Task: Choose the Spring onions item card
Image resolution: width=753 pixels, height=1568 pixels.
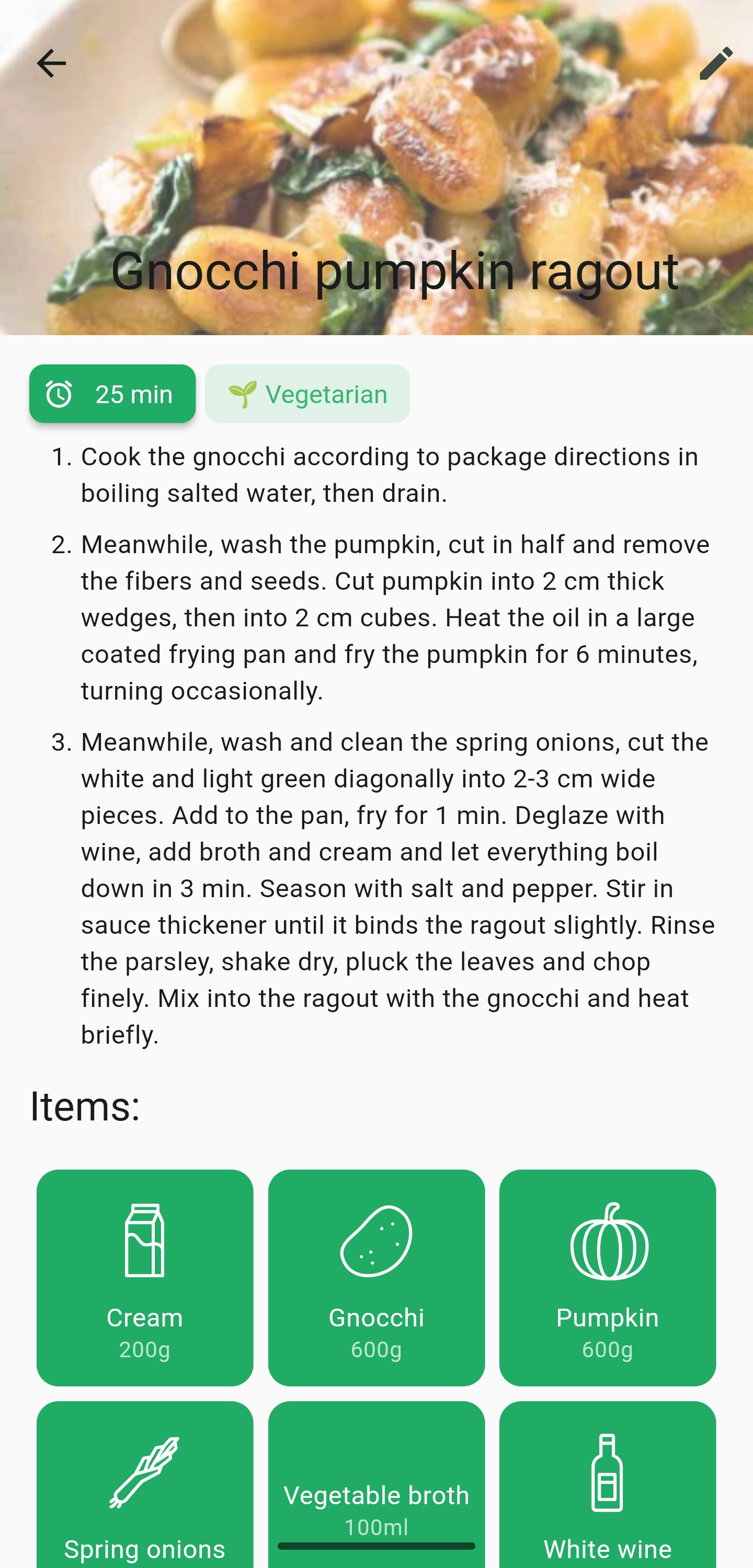Action: pyautogui.click(x=145, y=1485)
